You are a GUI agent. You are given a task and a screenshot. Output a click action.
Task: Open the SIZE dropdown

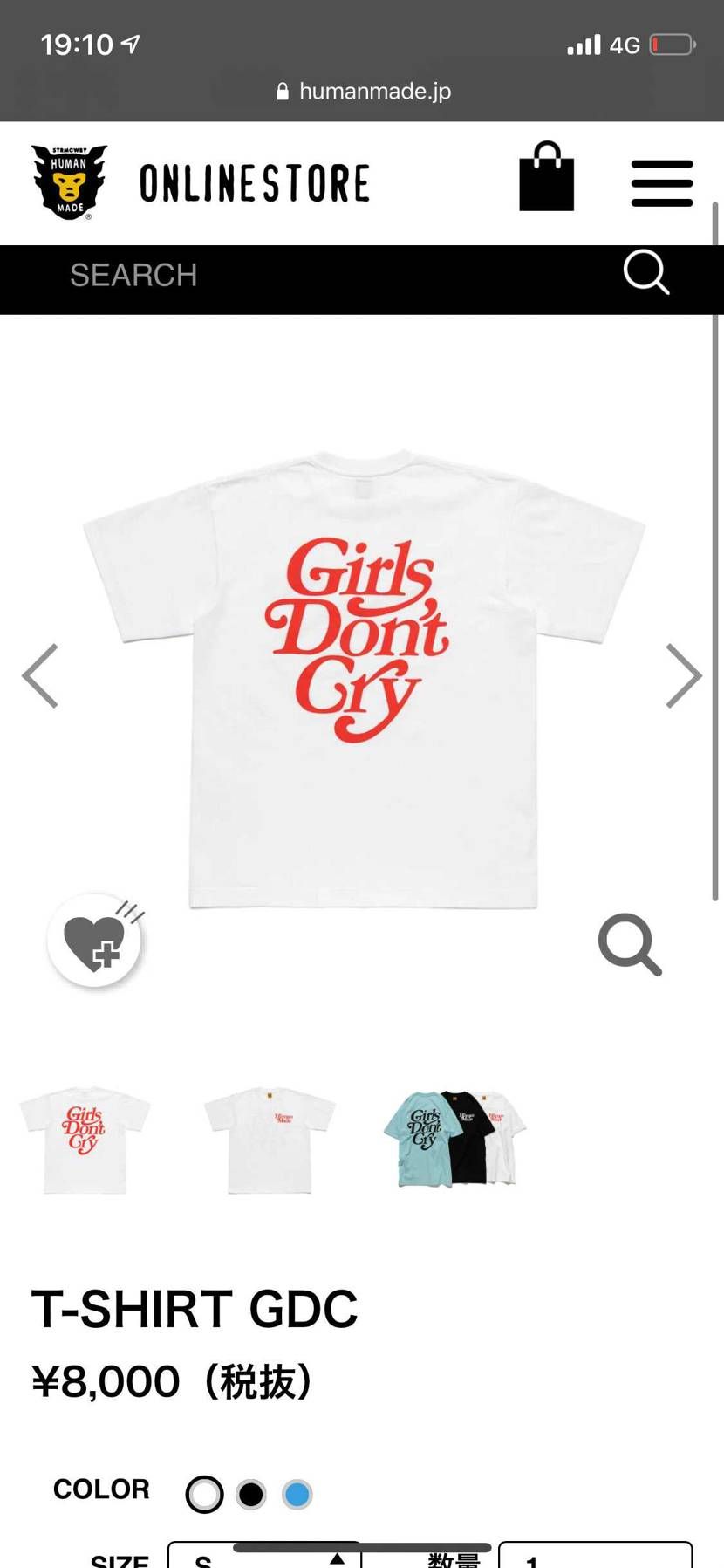coord(263,1558)
